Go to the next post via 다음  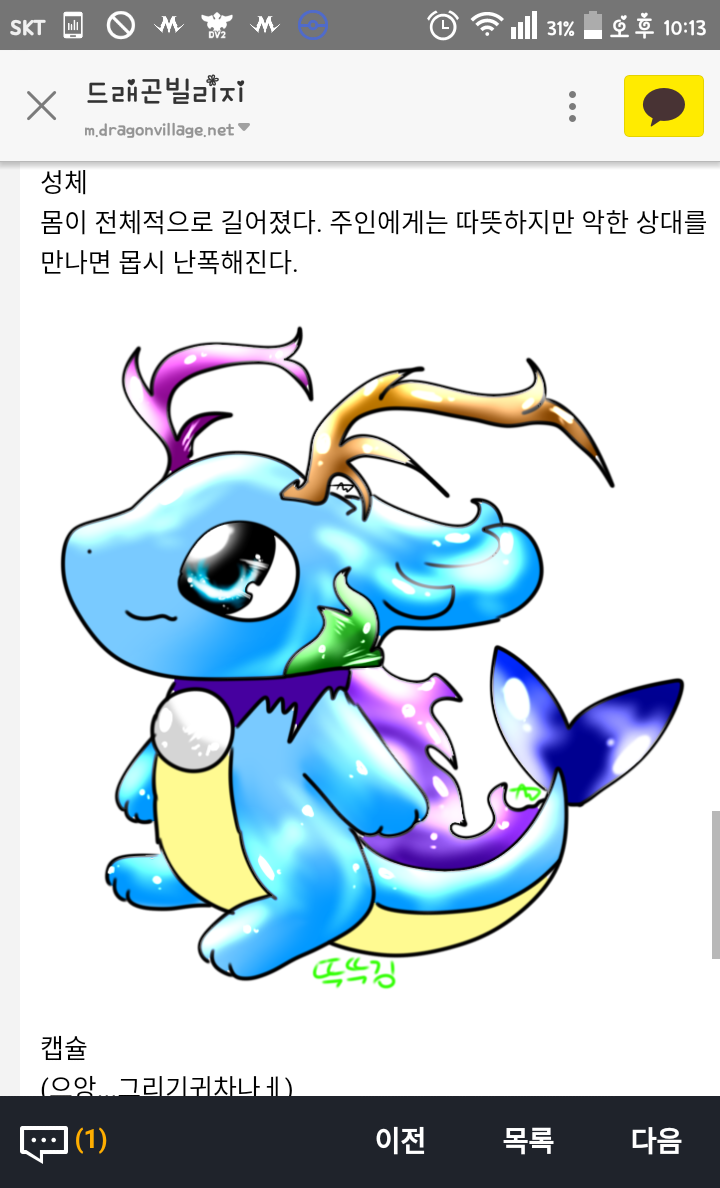(x=656, y=1140)
